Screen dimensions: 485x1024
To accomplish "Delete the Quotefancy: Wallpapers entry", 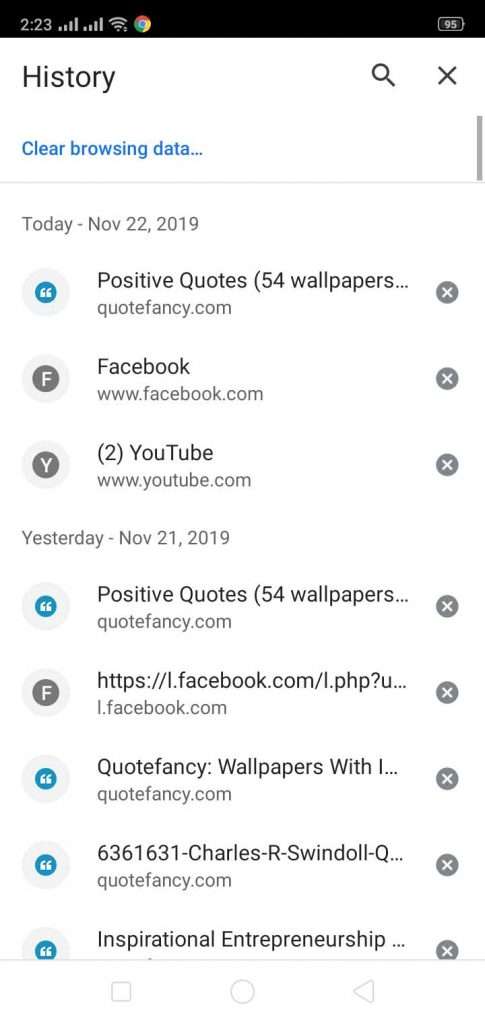I will [x=446, y=778].
